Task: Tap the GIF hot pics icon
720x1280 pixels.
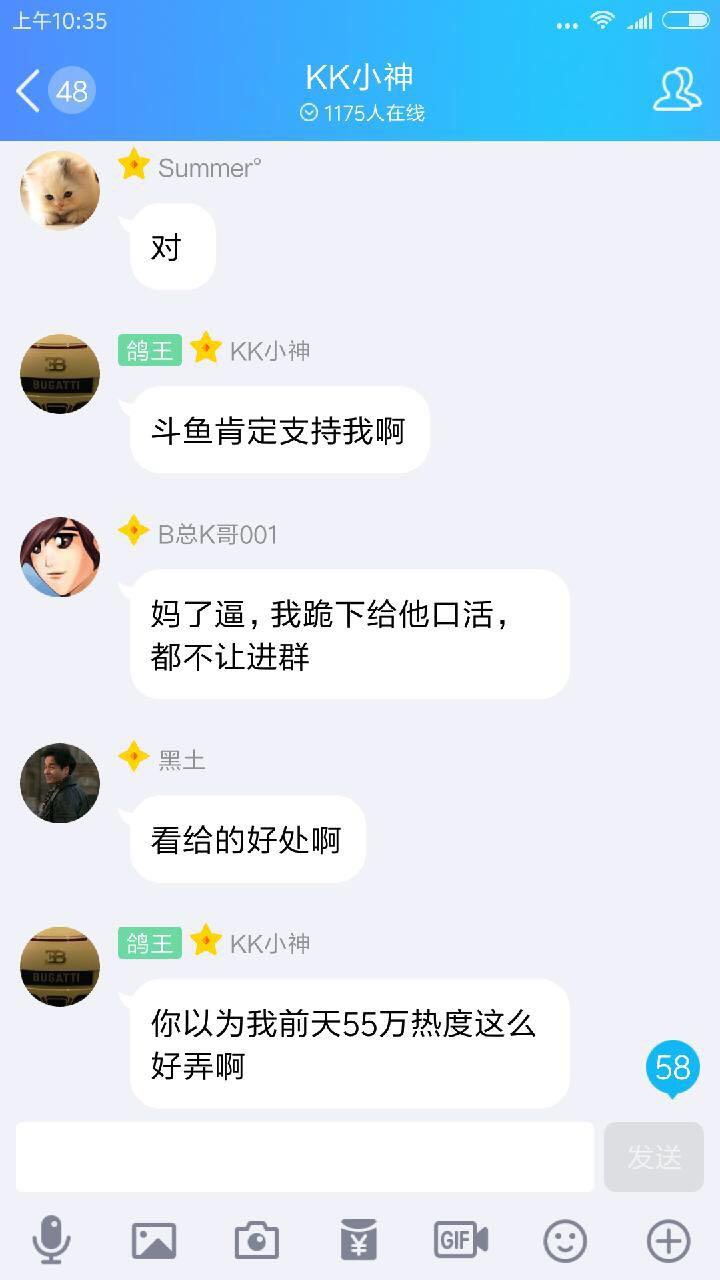Action: pyautogui.click(x=461, y=1240)
